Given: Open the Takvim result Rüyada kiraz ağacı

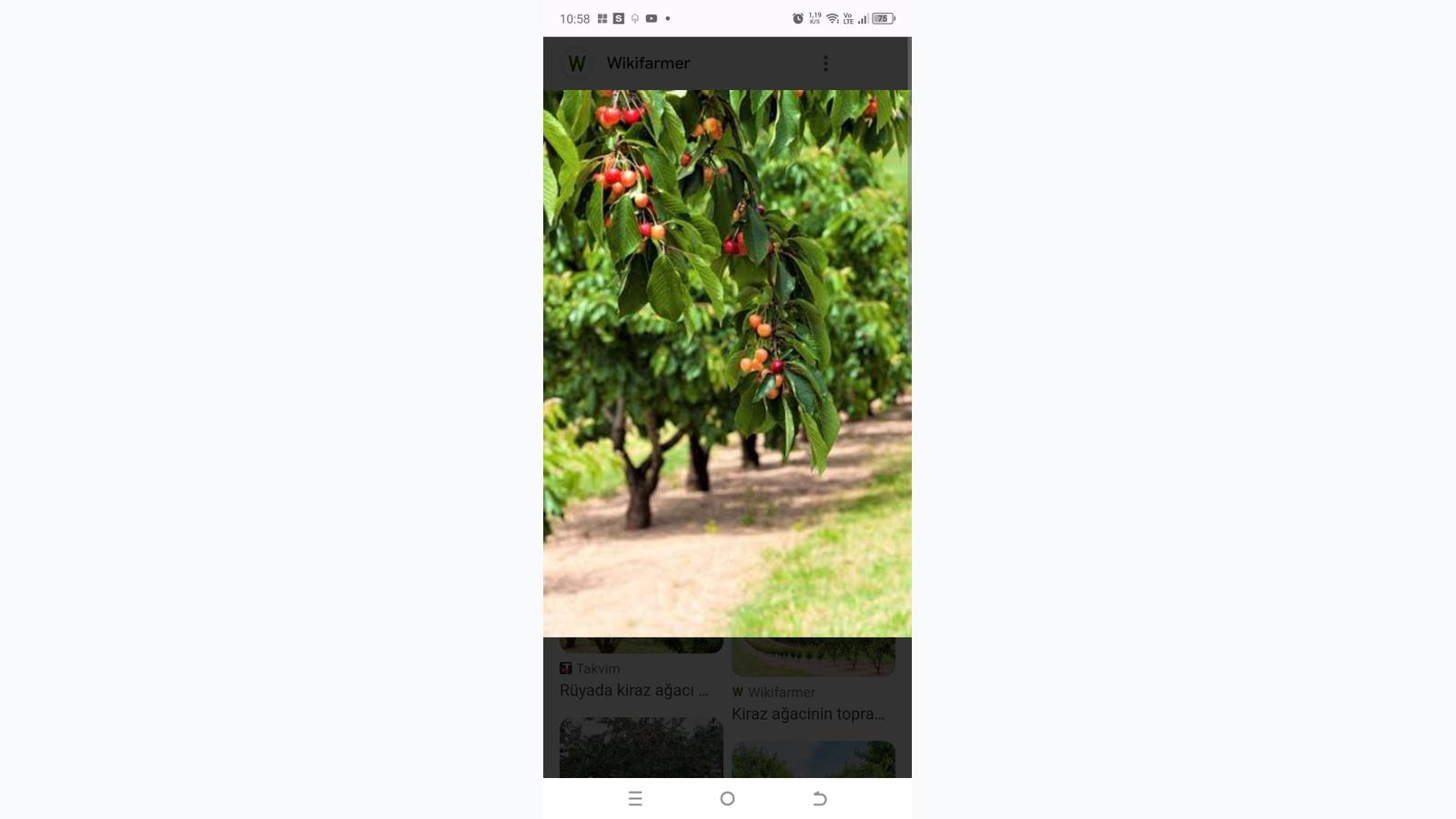Looking at the screenshot, I should 633,691.
